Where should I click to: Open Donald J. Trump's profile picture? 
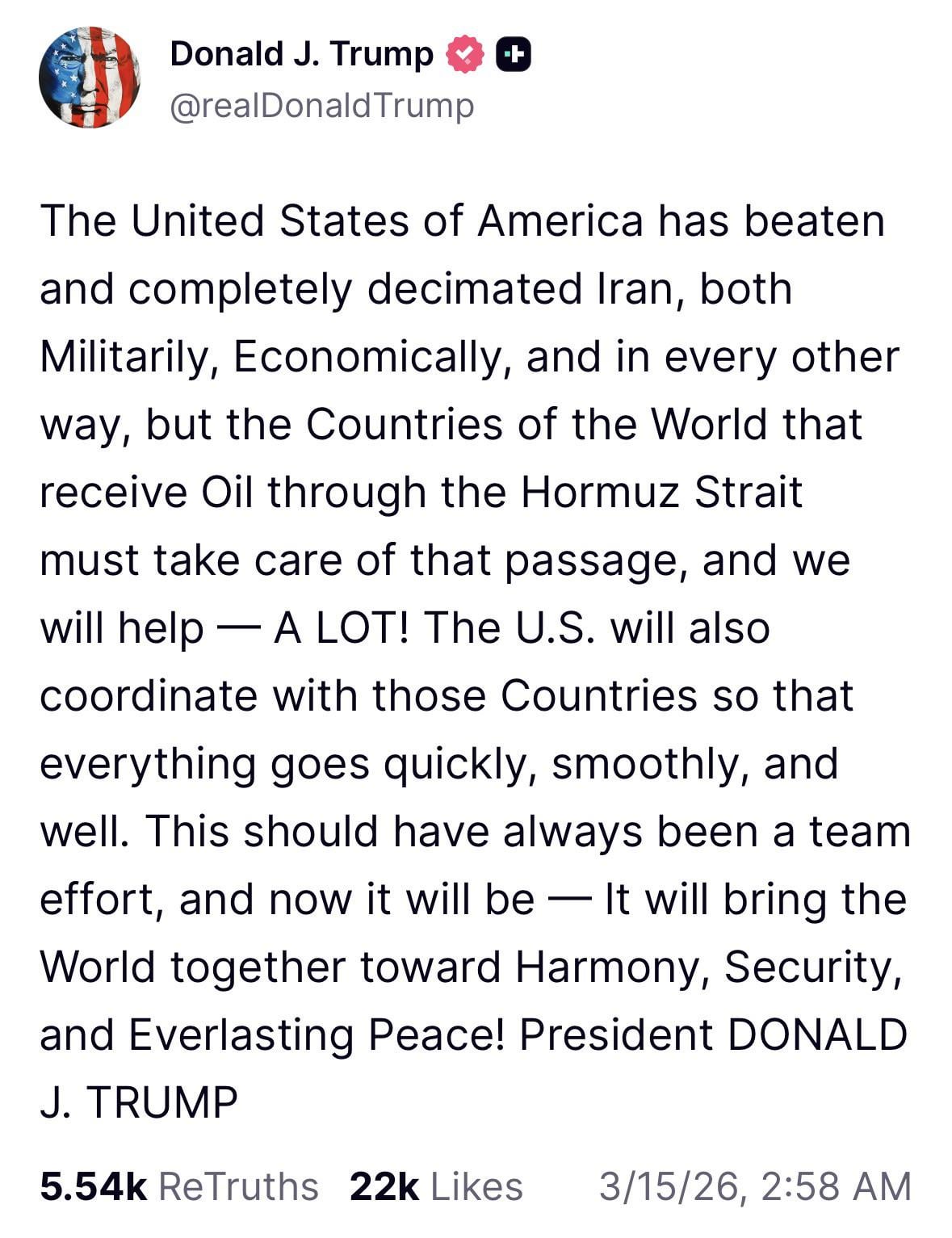coord(90,78)
